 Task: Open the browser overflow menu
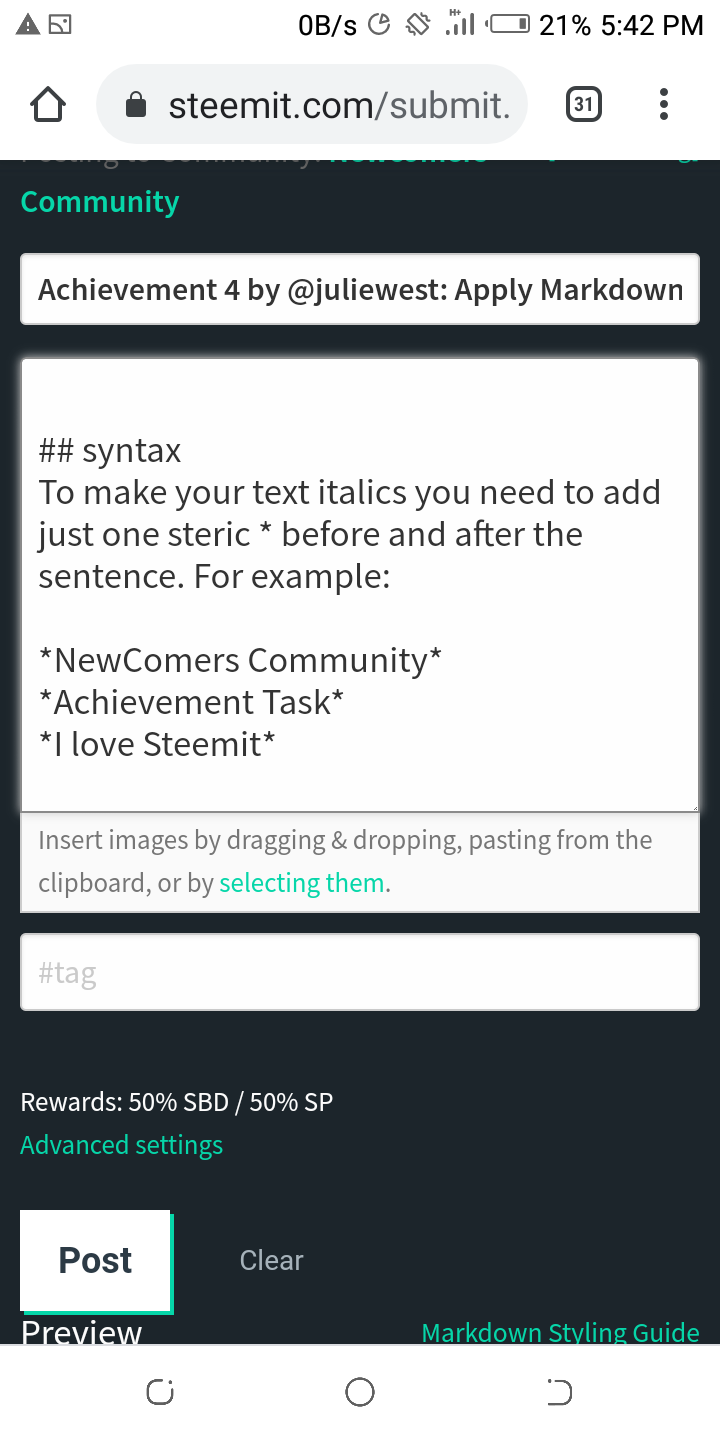(664, 104)
